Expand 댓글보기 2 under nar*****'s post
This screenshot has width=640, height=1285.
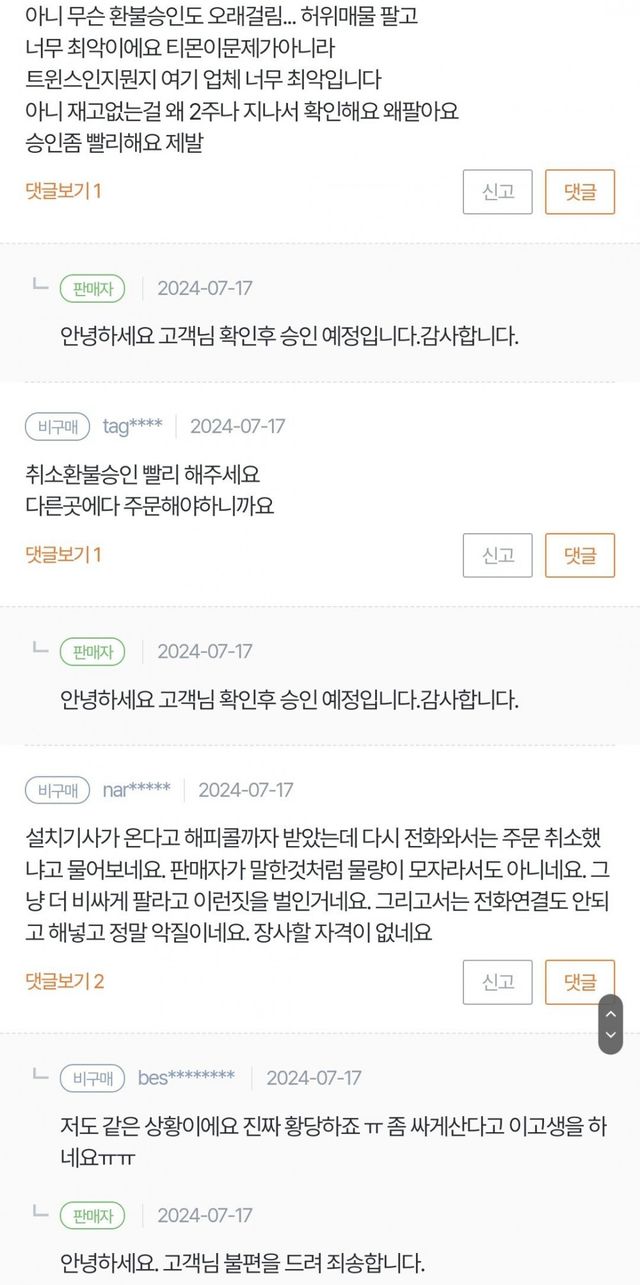tap(65, 981)
